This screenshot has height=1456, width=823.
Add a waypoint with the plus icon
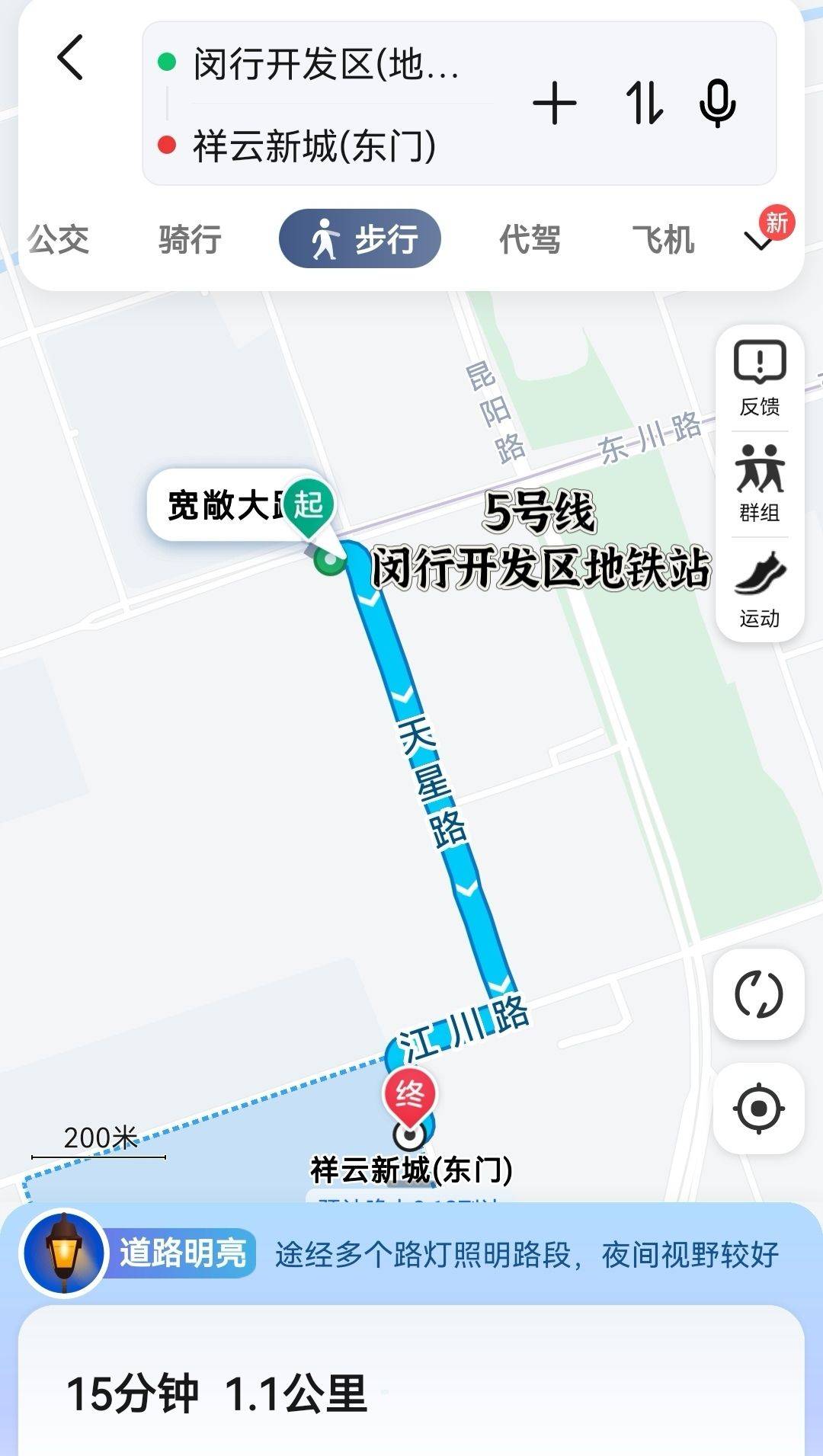point(554,104)
